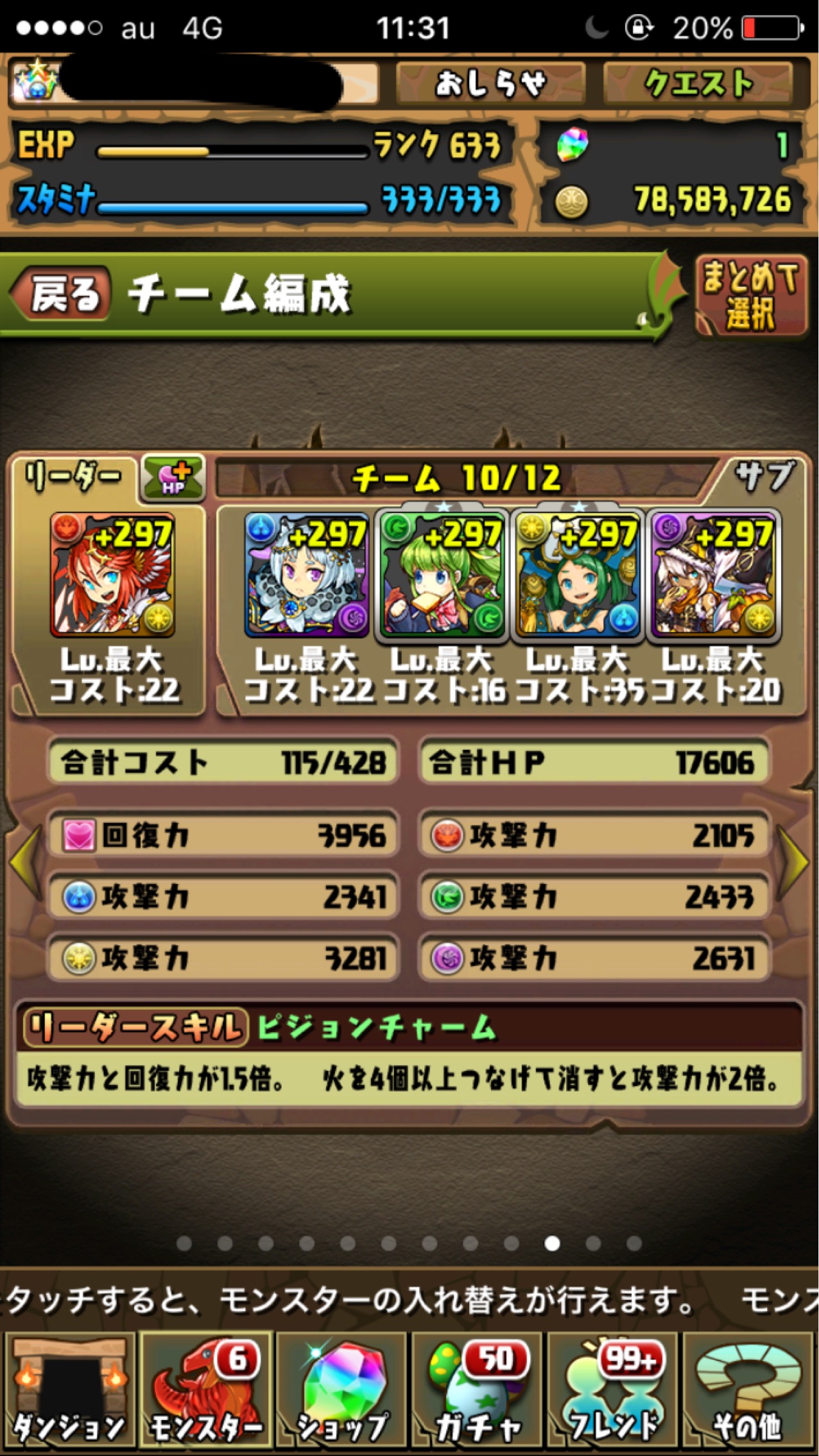
Task: Select the red-haired leader monster slot
Action: tap(112, 575)
